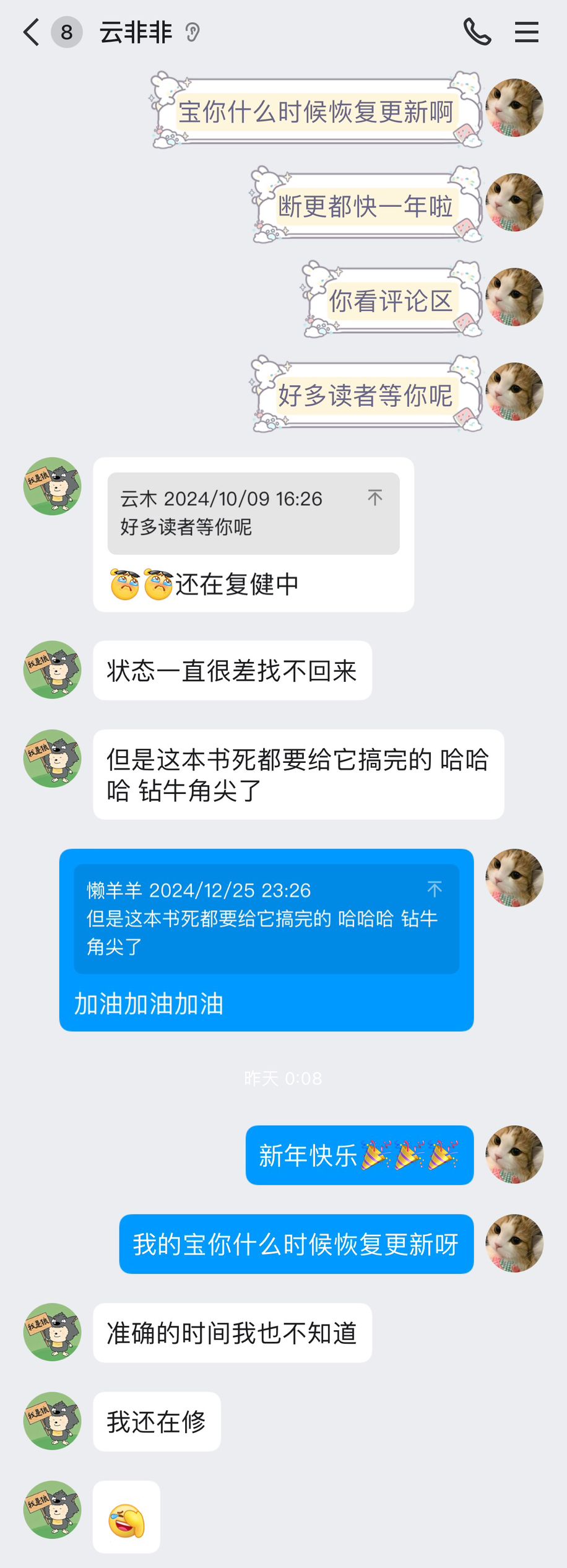Tap the ear icon beside 云非非

coord(193,32)
